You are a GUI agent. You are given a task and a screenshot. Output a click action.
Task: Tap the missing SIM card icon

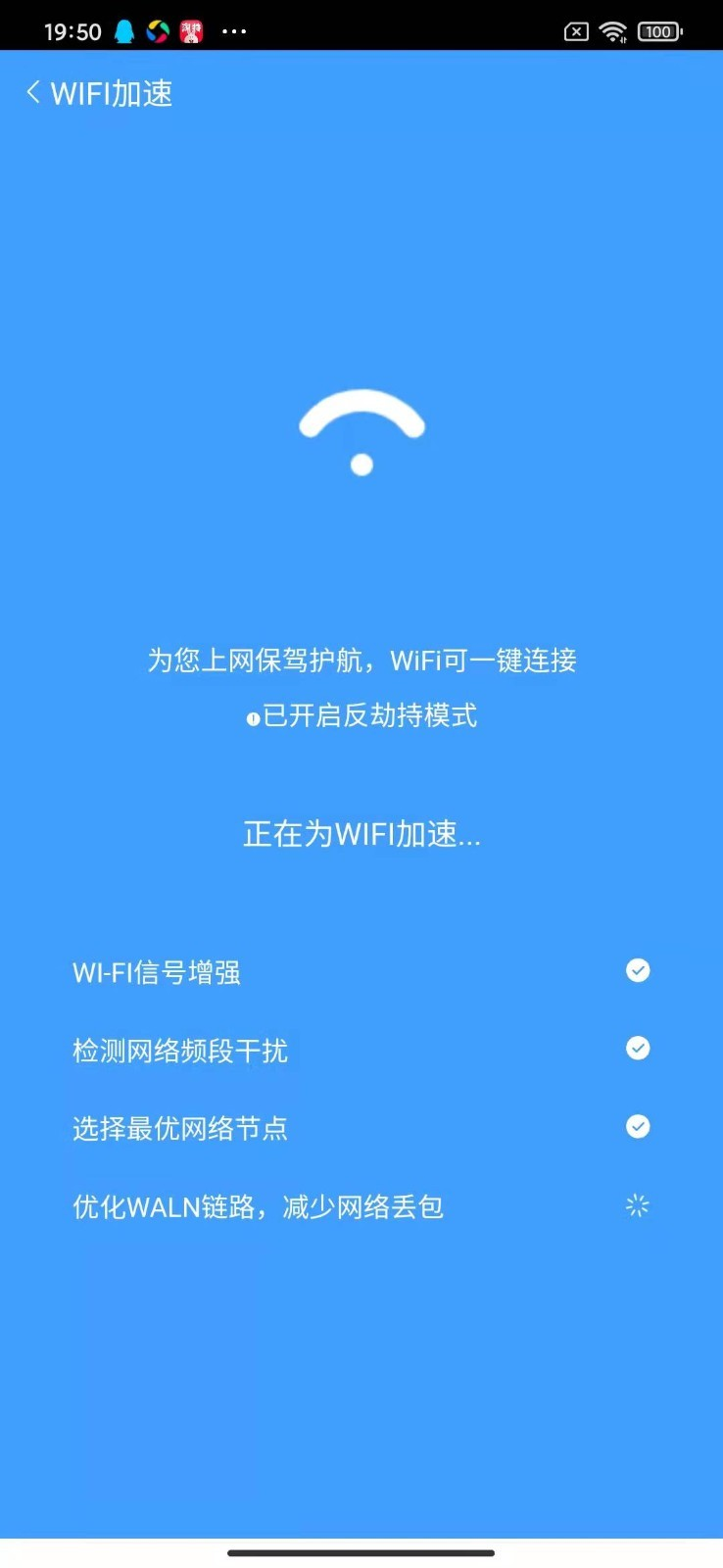tap(575, 31)
